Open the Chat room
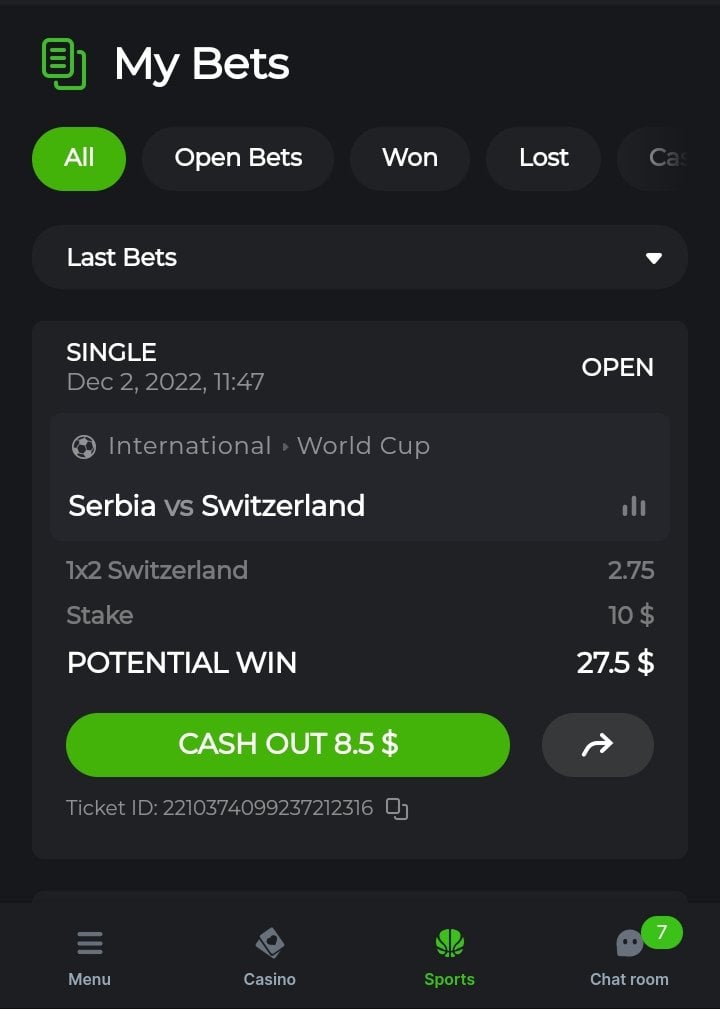 coord(629,957)
